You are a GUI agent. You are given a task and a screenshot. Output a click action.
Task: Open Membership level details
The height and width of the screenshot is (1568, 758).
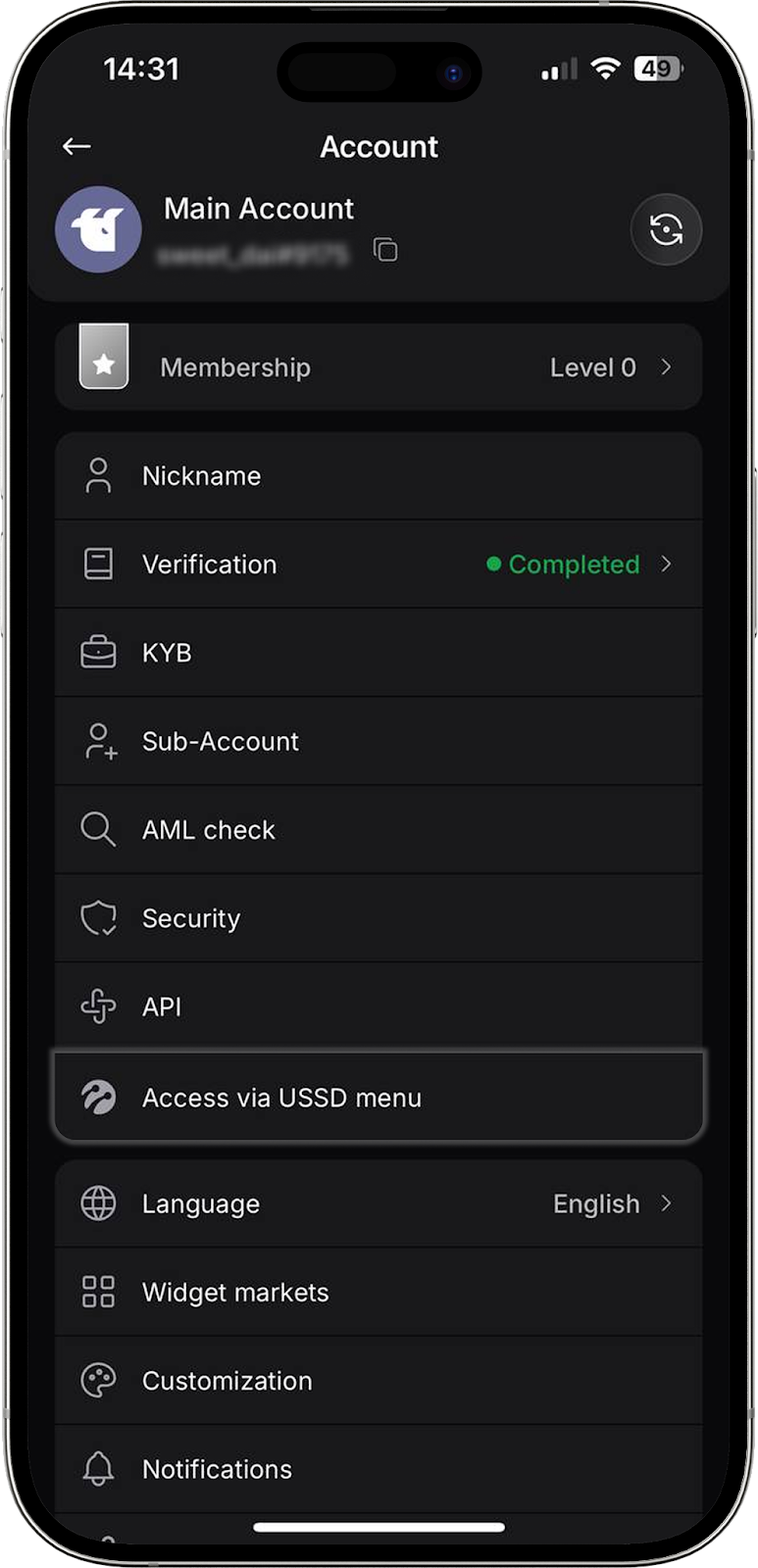point(379,367)
